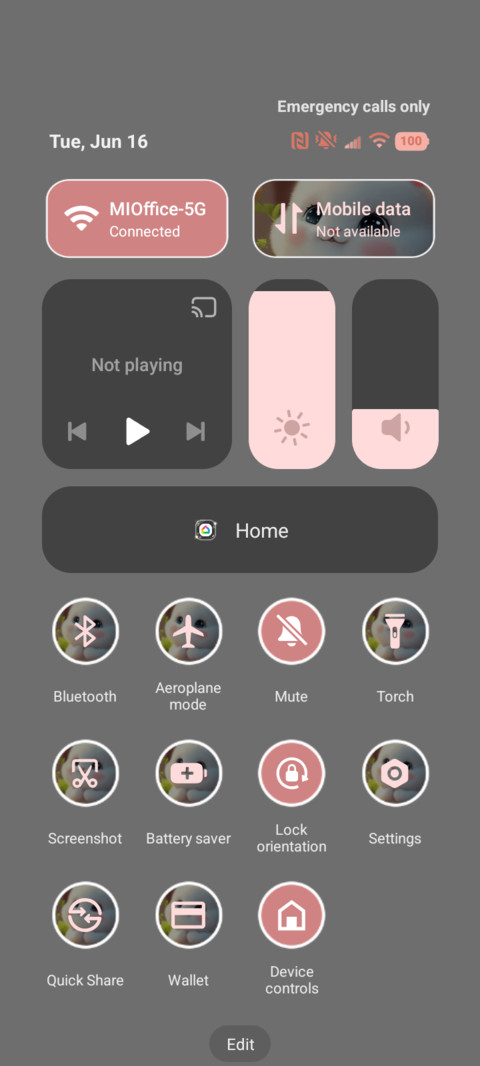Open the Wallet tile

click(x=188, y=915)
